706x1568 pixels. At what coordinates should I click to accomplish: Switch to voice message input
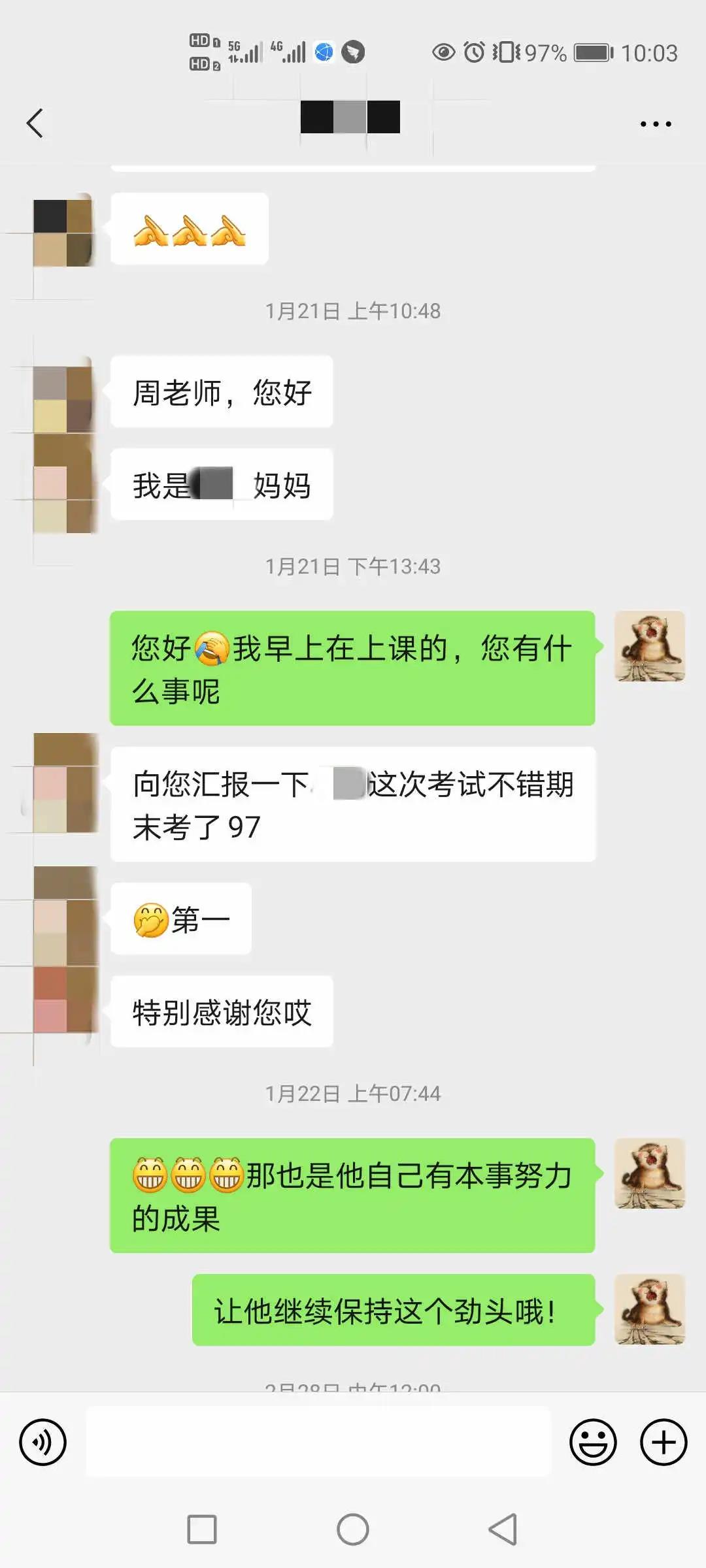(x=43, y=1442)
